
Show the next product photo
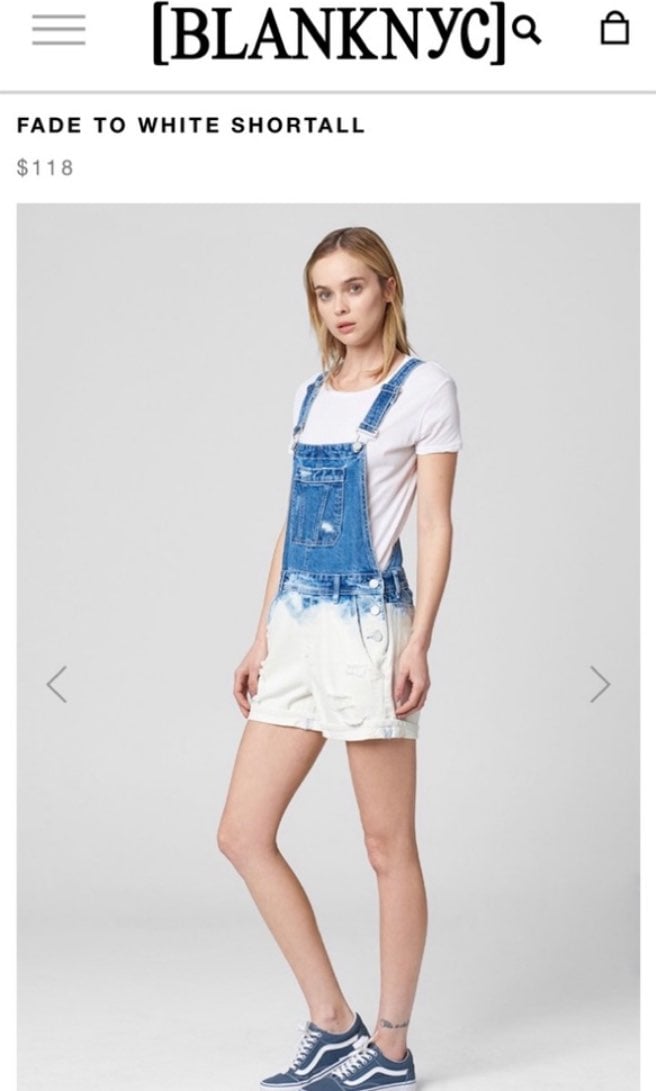600,684
